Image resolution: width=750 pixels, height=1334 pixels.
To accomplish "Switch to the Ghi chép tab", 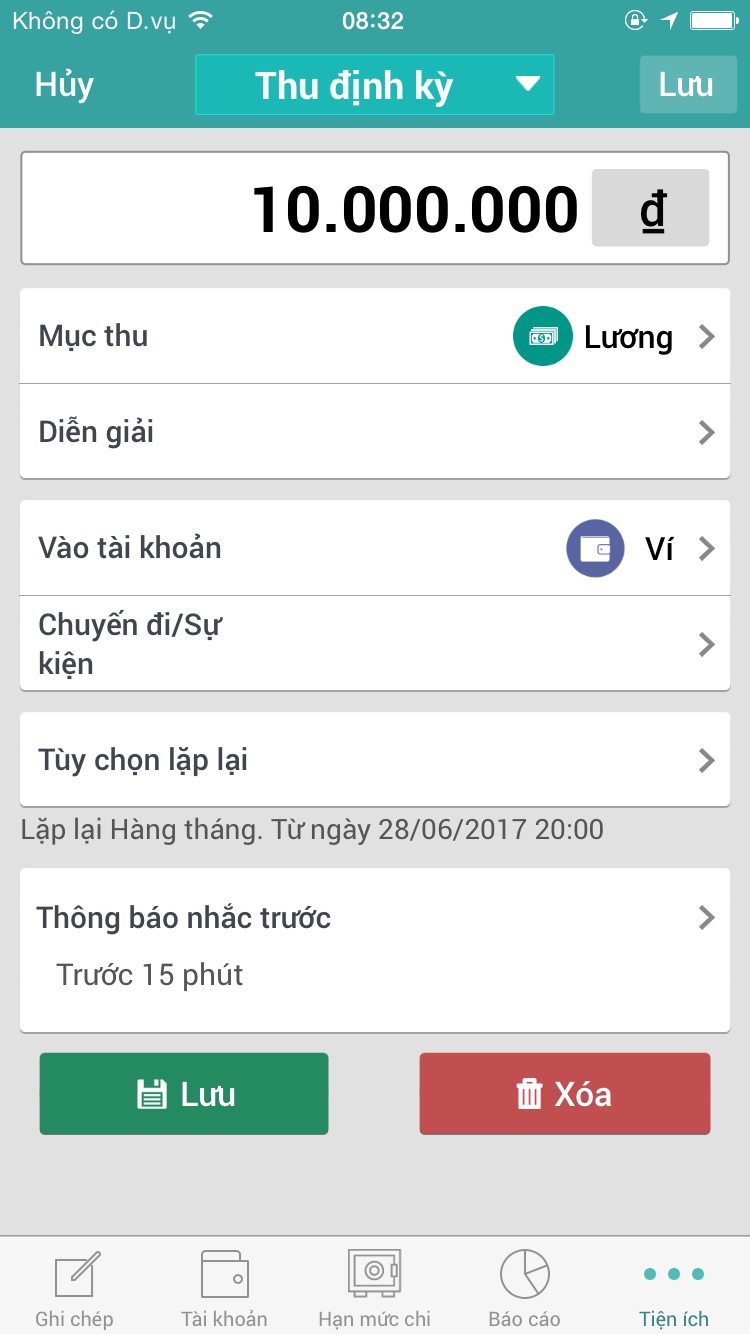I will pyautogui.click(x=75, y=1288).
